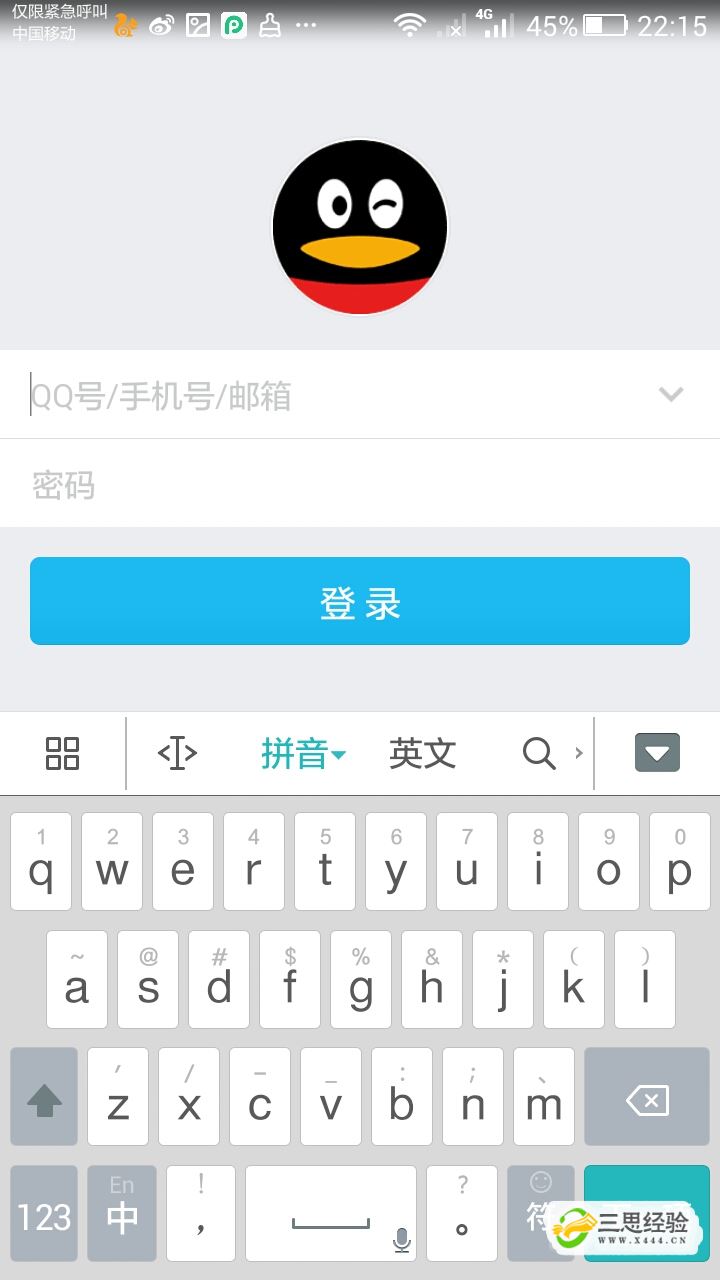Select the 密码 password field
720x1280 pixels.
360,485
